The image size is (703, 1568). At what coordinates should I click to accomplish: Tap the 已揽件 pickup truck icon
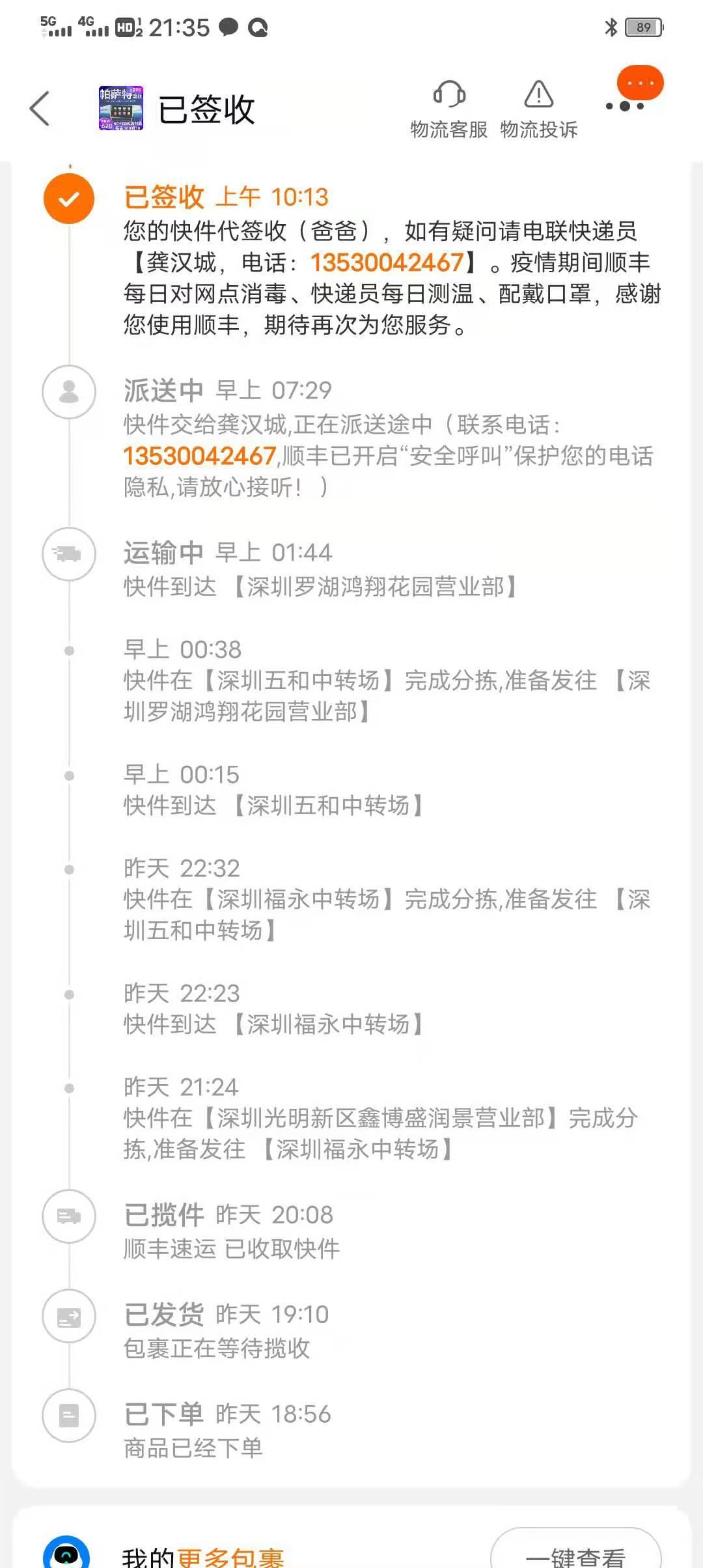click(68, 1216)
